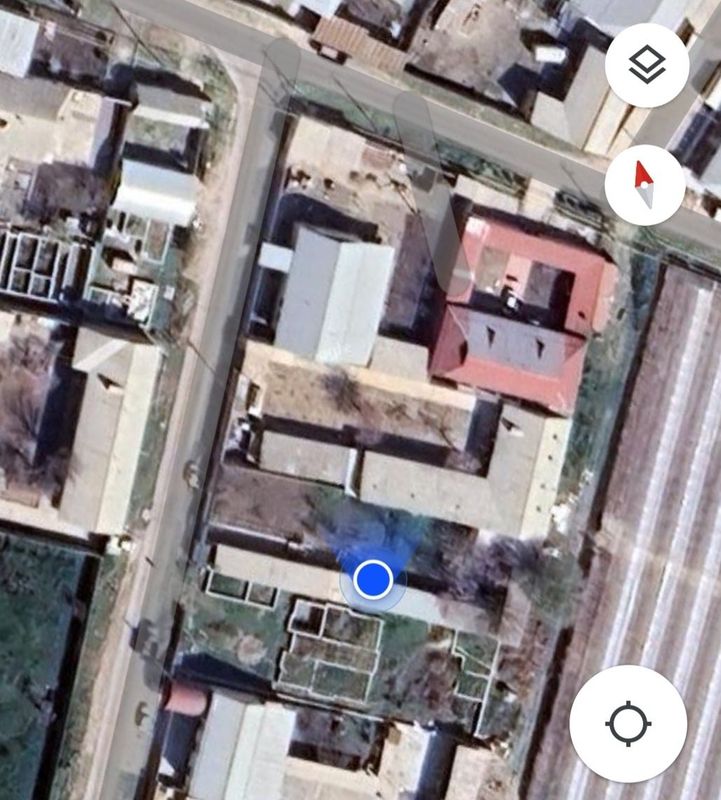Center map on my current location
This screenshot has width=721, height=800.
628,724
